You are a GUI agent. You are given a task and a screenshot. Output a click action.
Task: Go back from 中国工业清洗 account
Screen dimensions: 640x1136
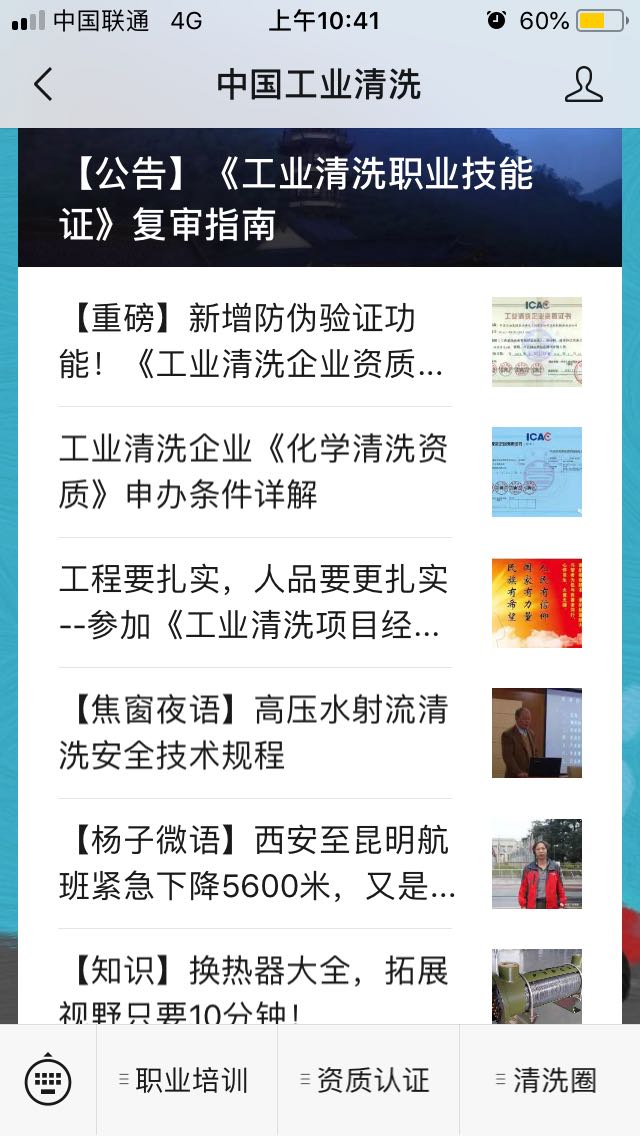(42, 85)
